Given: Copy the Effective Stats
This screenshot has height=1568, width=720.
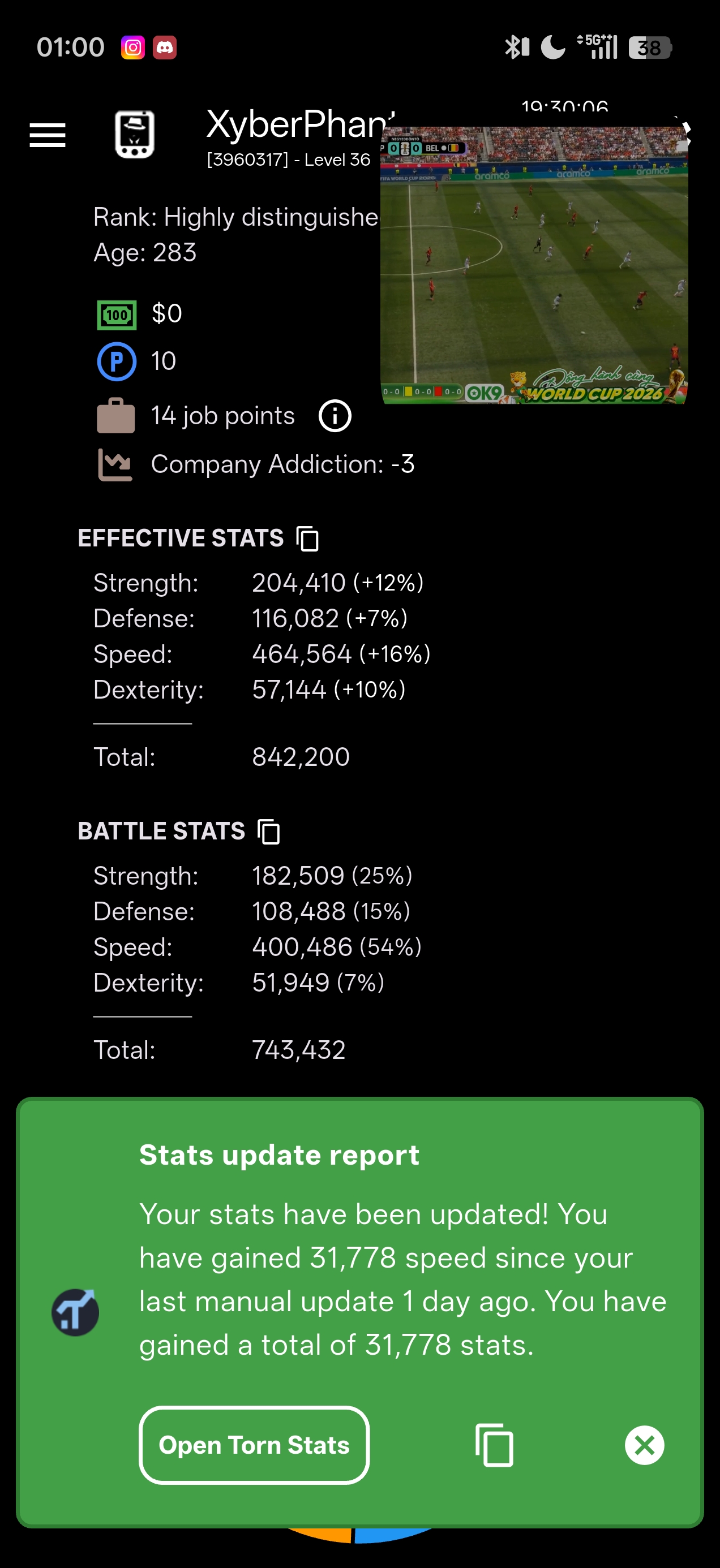Looking at the screenshot, I should [x=307, y=539].
